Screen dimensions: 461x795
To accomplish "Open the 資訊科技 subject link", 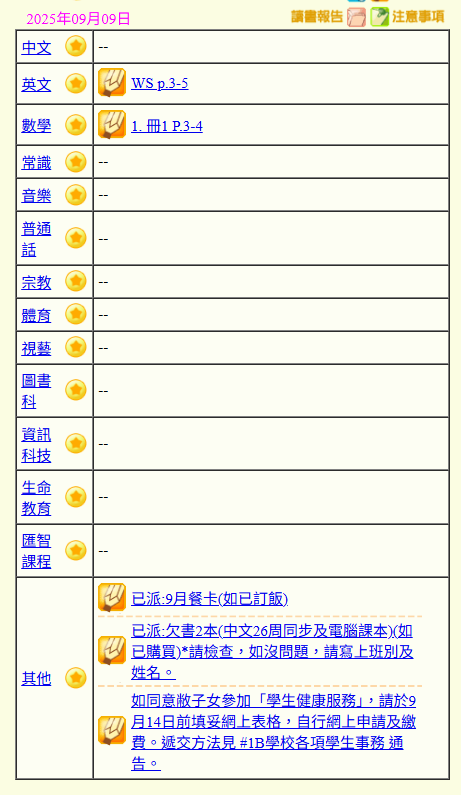I will [x=36, y=445].
